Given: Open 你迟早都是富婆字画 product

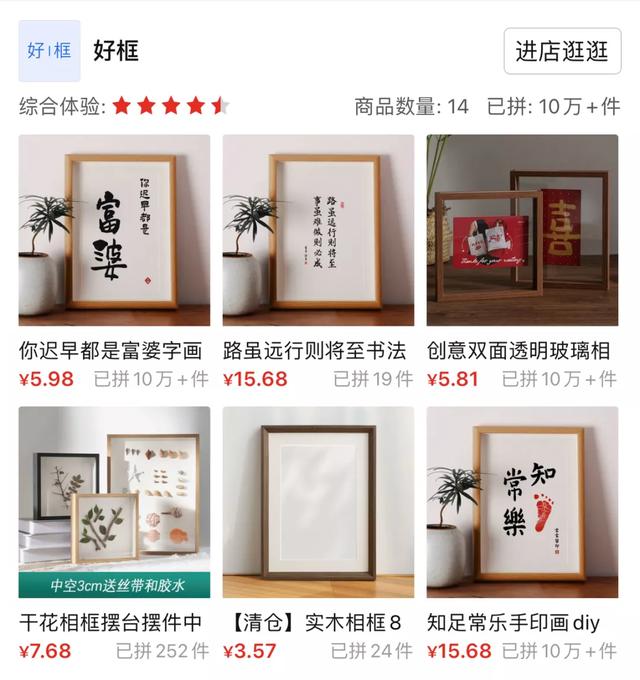Looking at the screenshot, I should click(x=114, y=231).
